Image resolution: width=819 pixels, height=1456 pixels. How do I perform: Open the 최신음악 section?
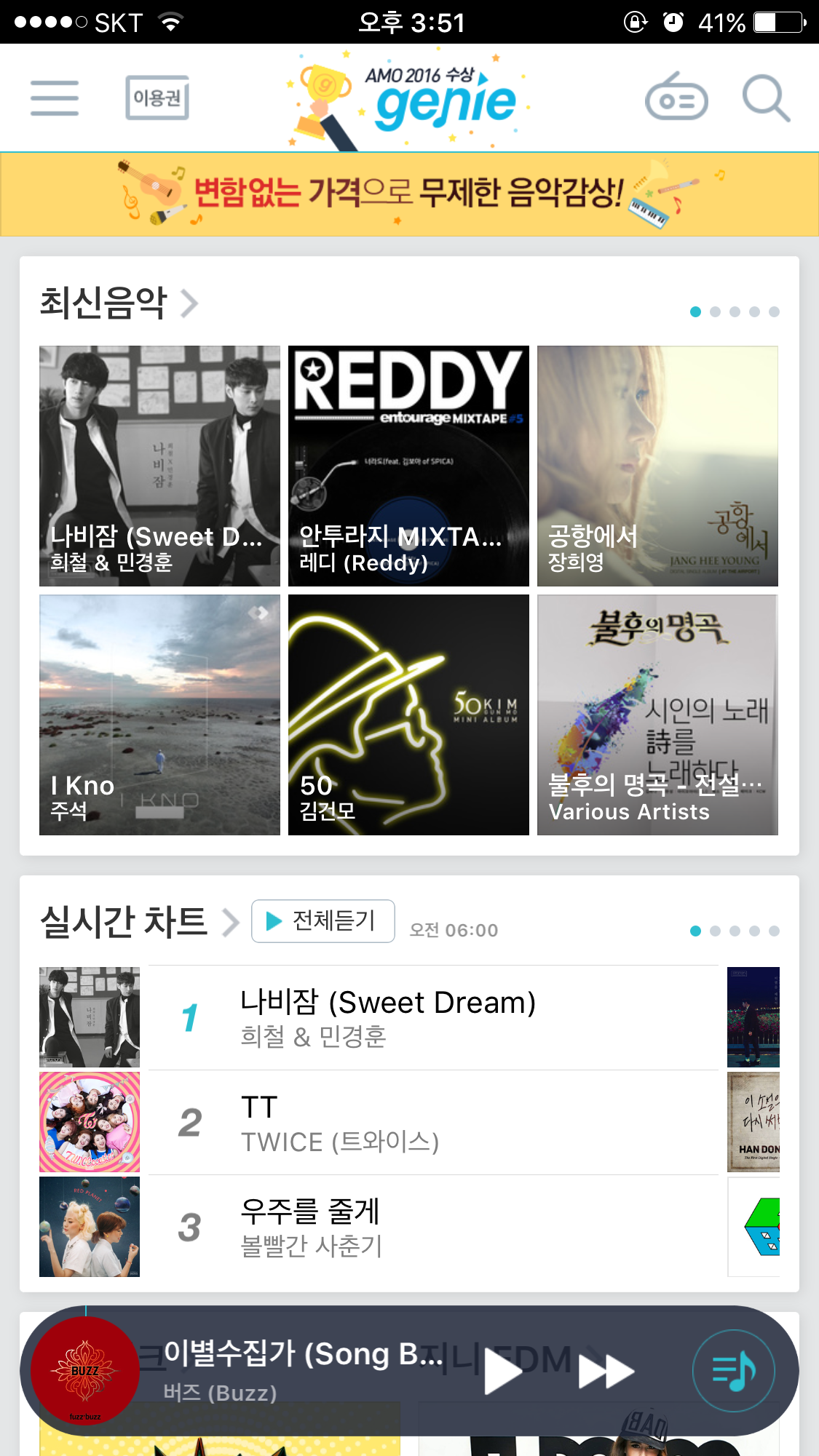pos(118,303)
